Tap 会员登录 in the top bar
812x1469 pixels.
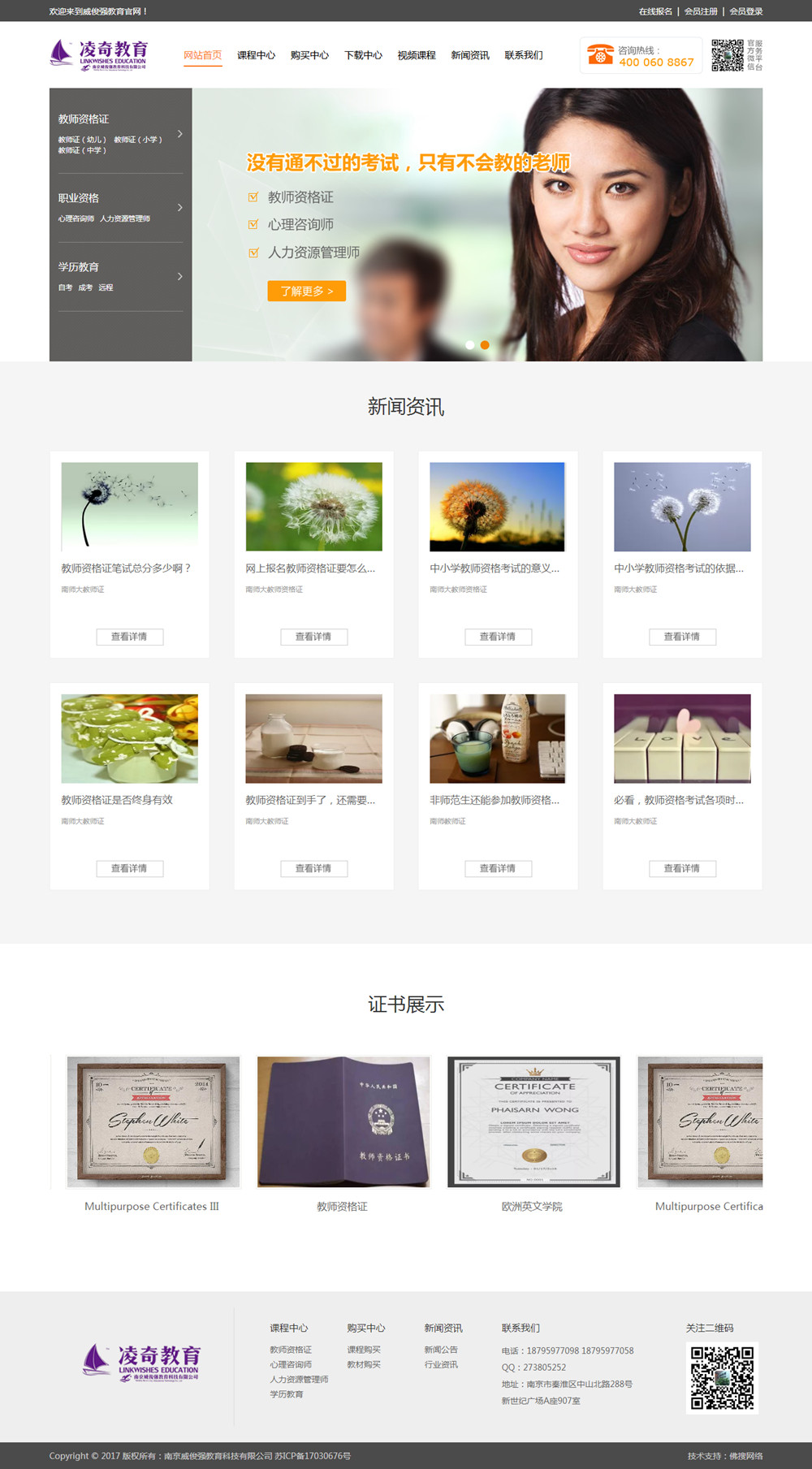(x=746, y=11)
